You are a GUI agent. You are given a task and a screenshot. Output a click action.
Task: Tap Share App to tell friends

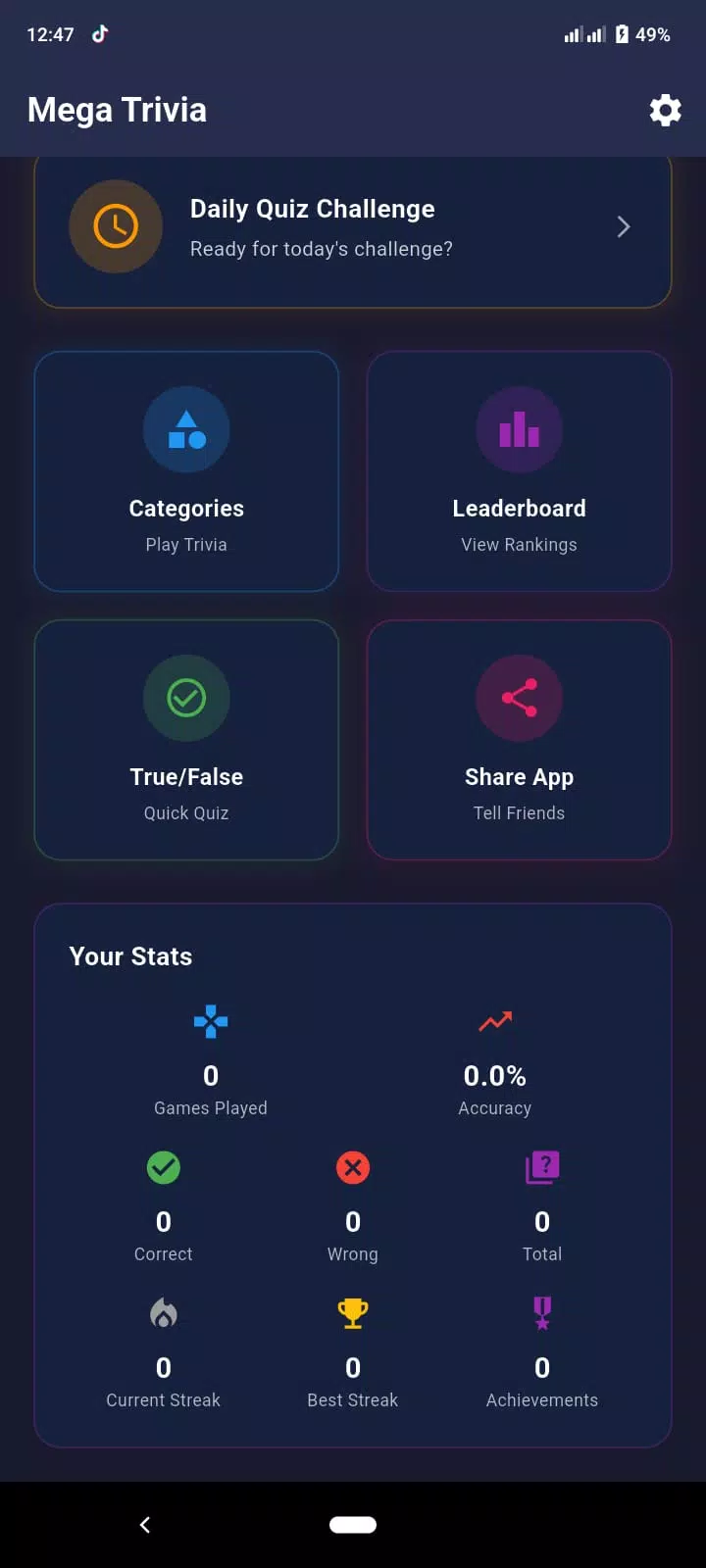point(519,740)
